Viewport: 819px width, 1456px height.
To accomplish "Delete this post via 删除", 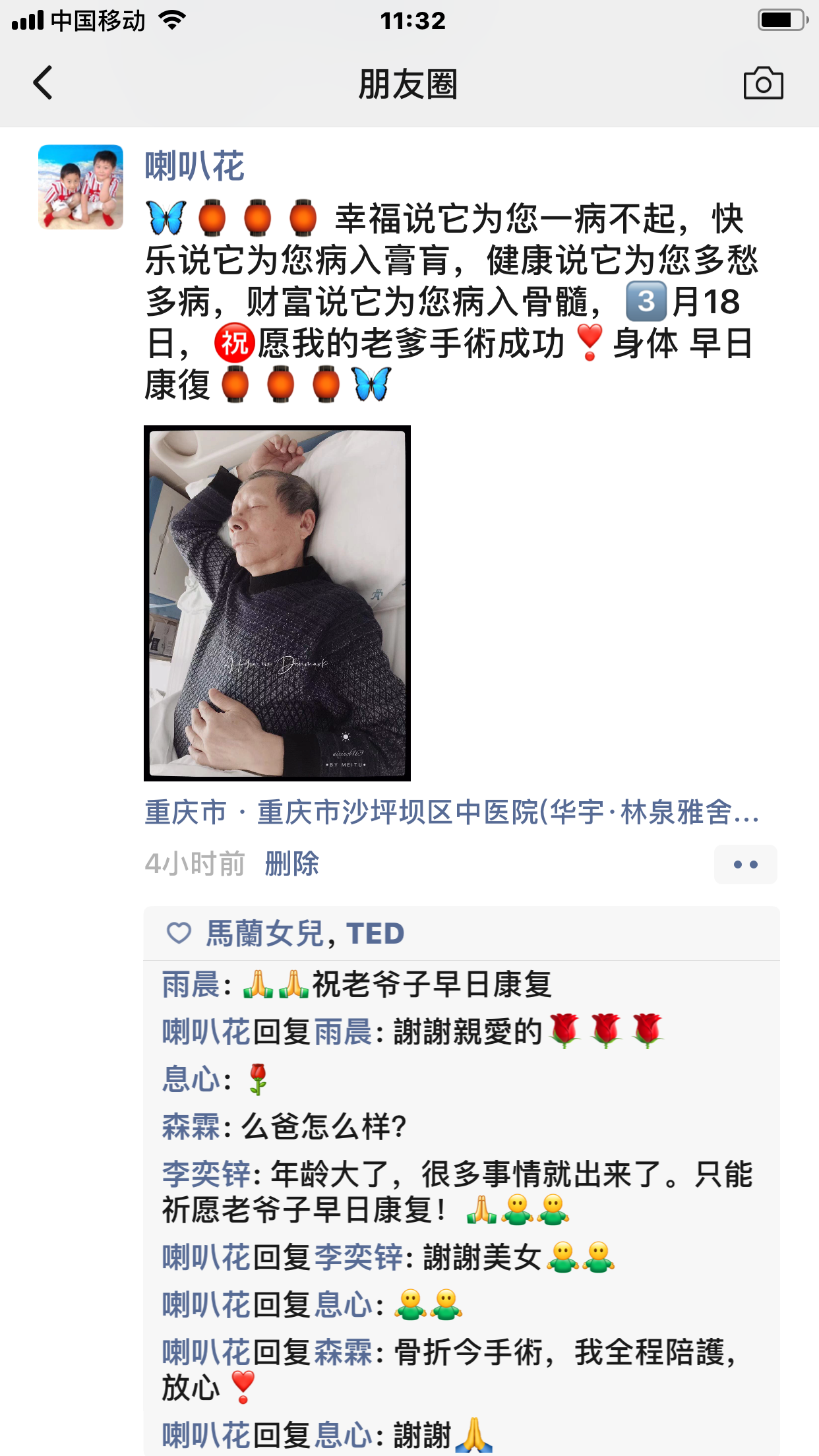I will coord(291,864).
